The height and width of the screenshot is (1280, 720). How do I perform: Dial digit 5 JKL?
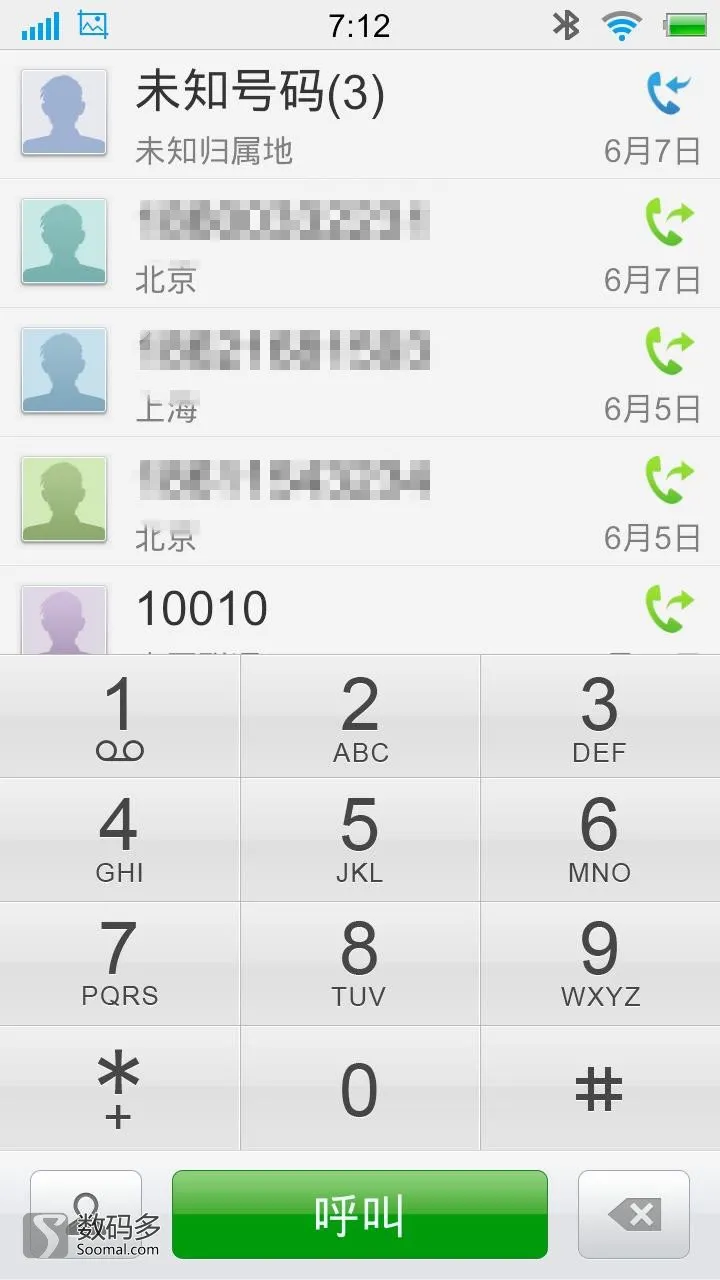pos(360,840)
